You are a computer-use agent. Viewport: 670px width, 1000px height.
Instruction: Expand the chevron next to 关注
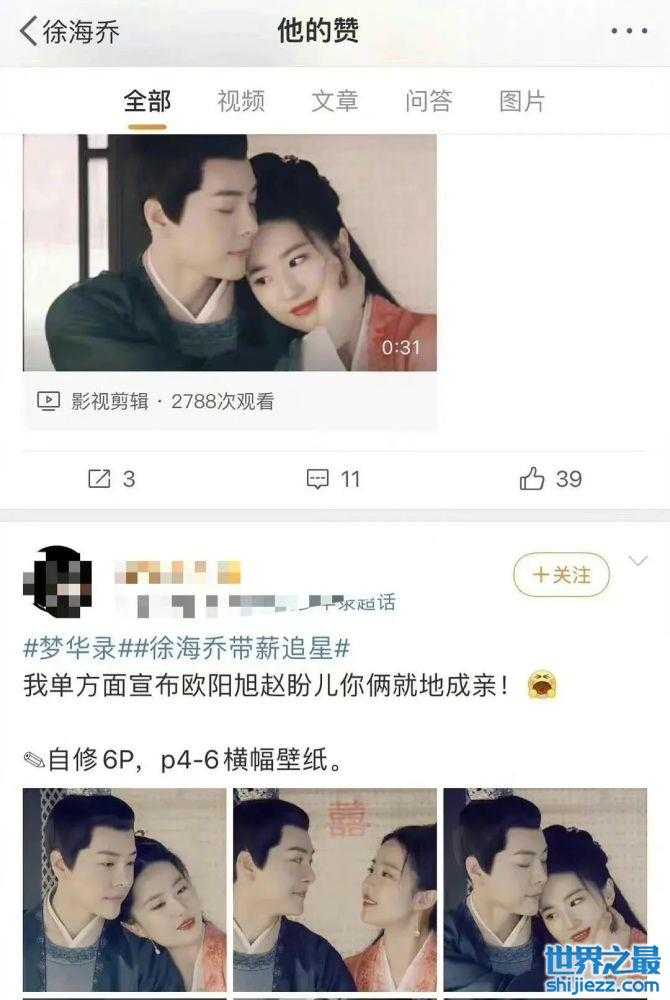[x=638, y=562]
